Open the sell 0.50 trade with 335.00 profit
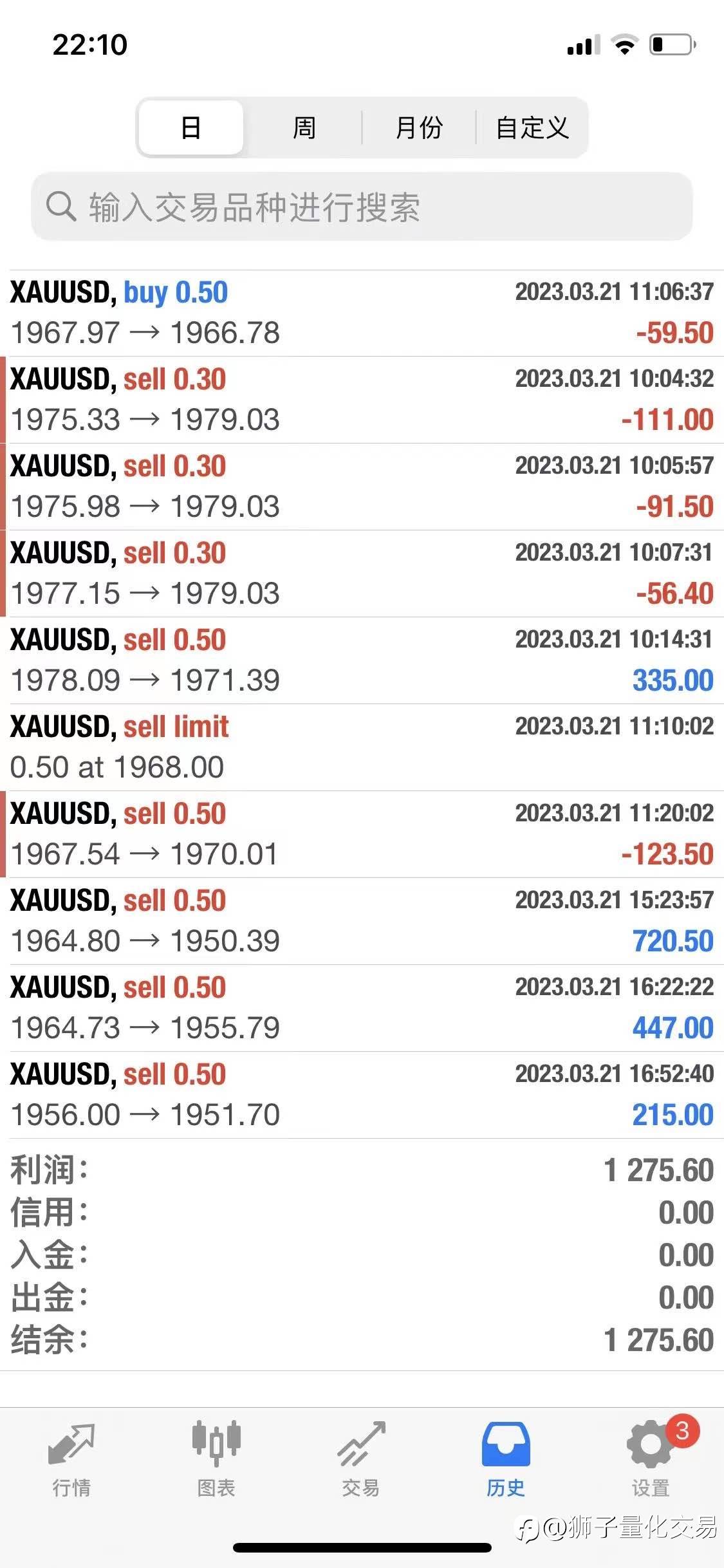 [x=362, y=660]
